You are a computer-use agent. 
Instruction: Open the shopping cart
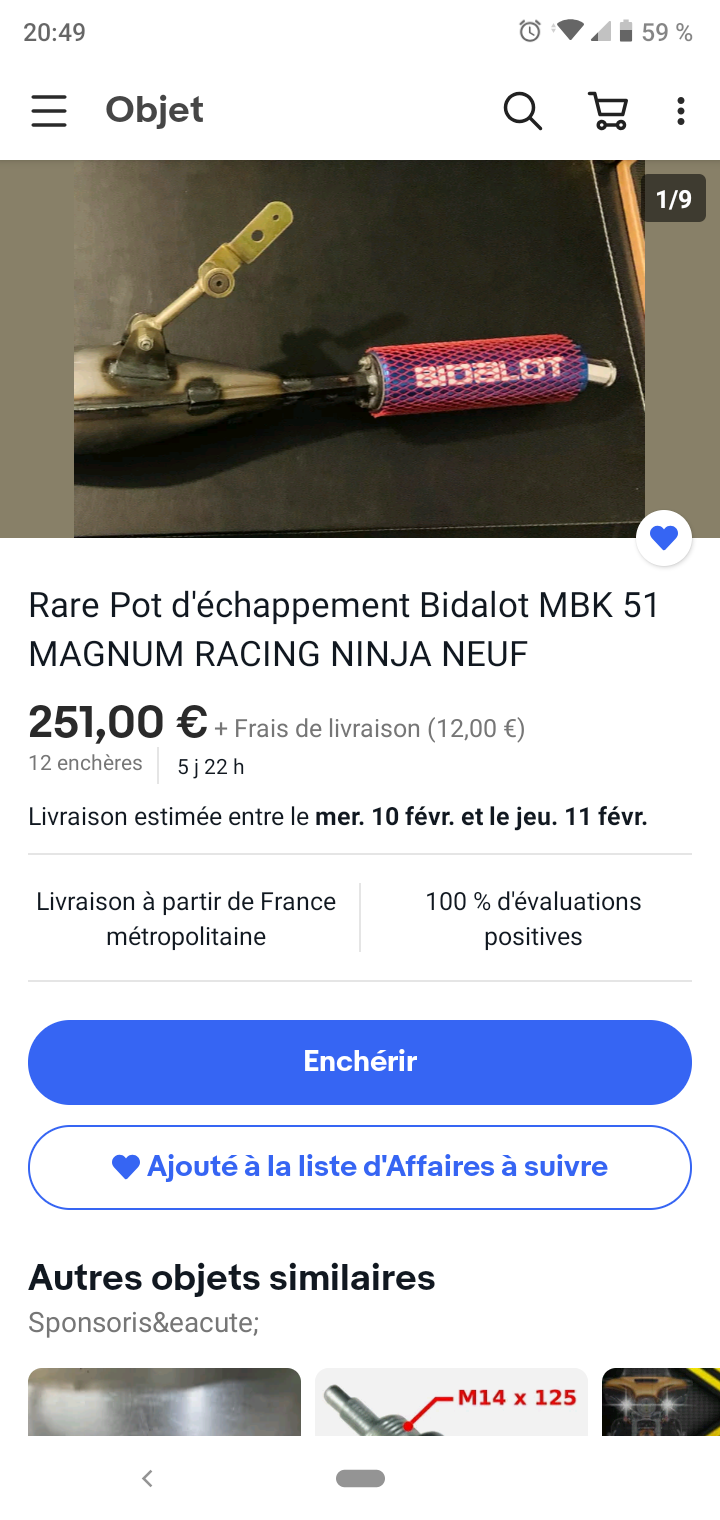point(607,110)
